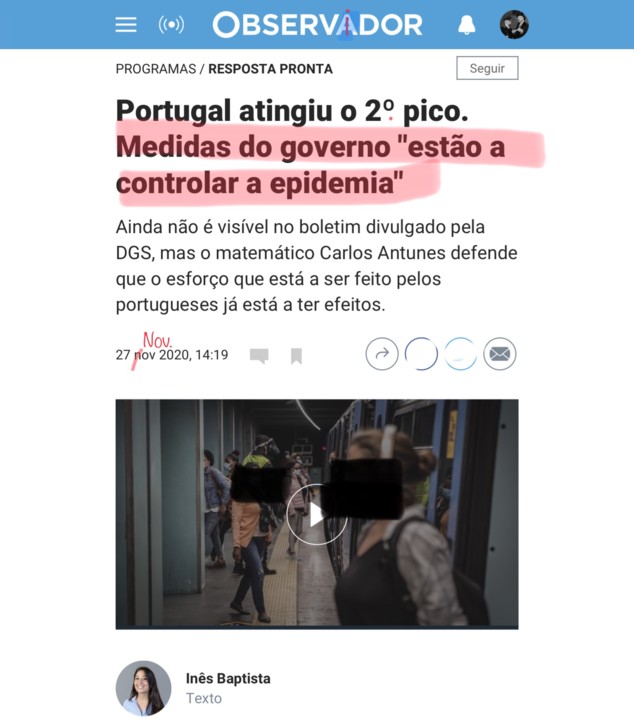Open the hamburger navigation menu
The image size is (634, 720).
126,25
